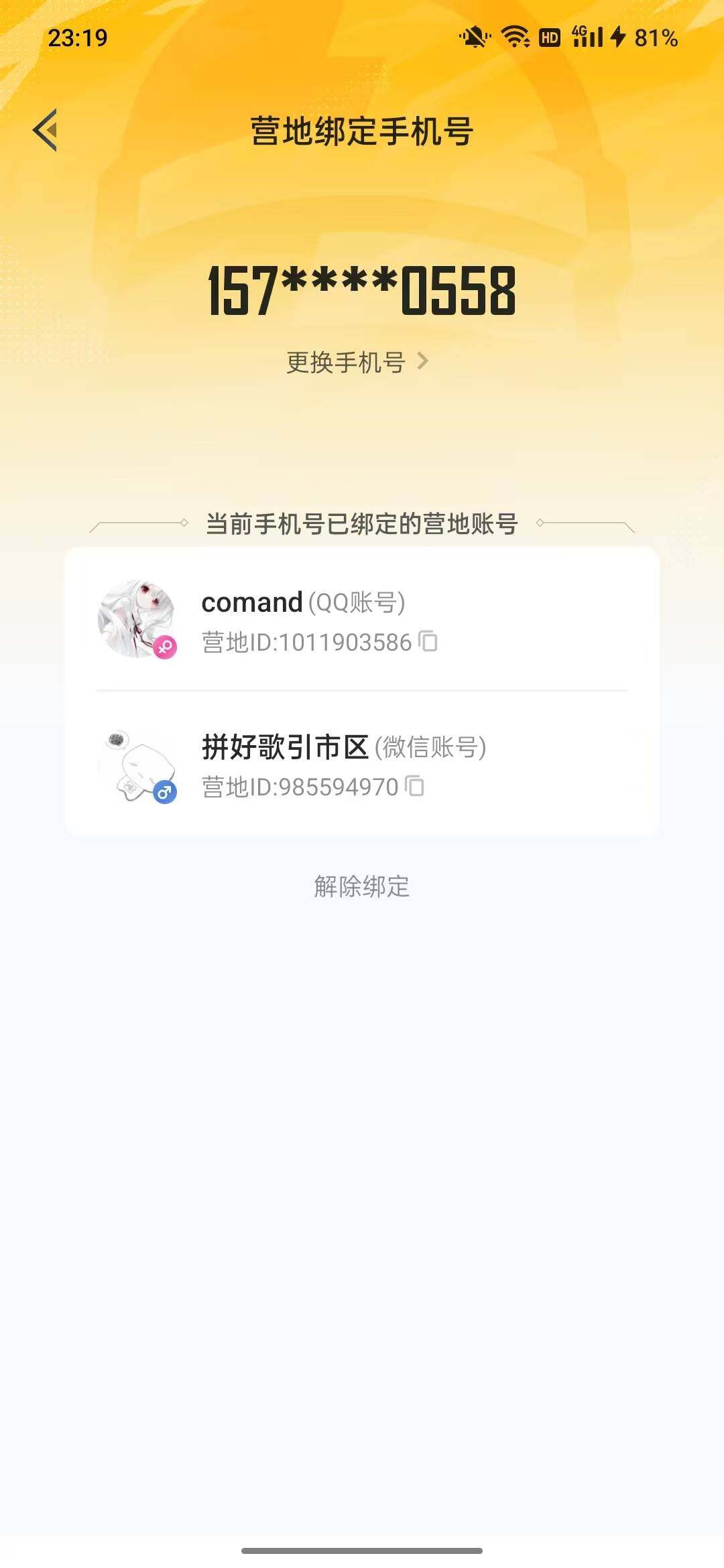Image resolution: width=724 pixels, height=1568 pixels.
Task: Tap the 营地绑定手机号 page title
Action: 362,131
